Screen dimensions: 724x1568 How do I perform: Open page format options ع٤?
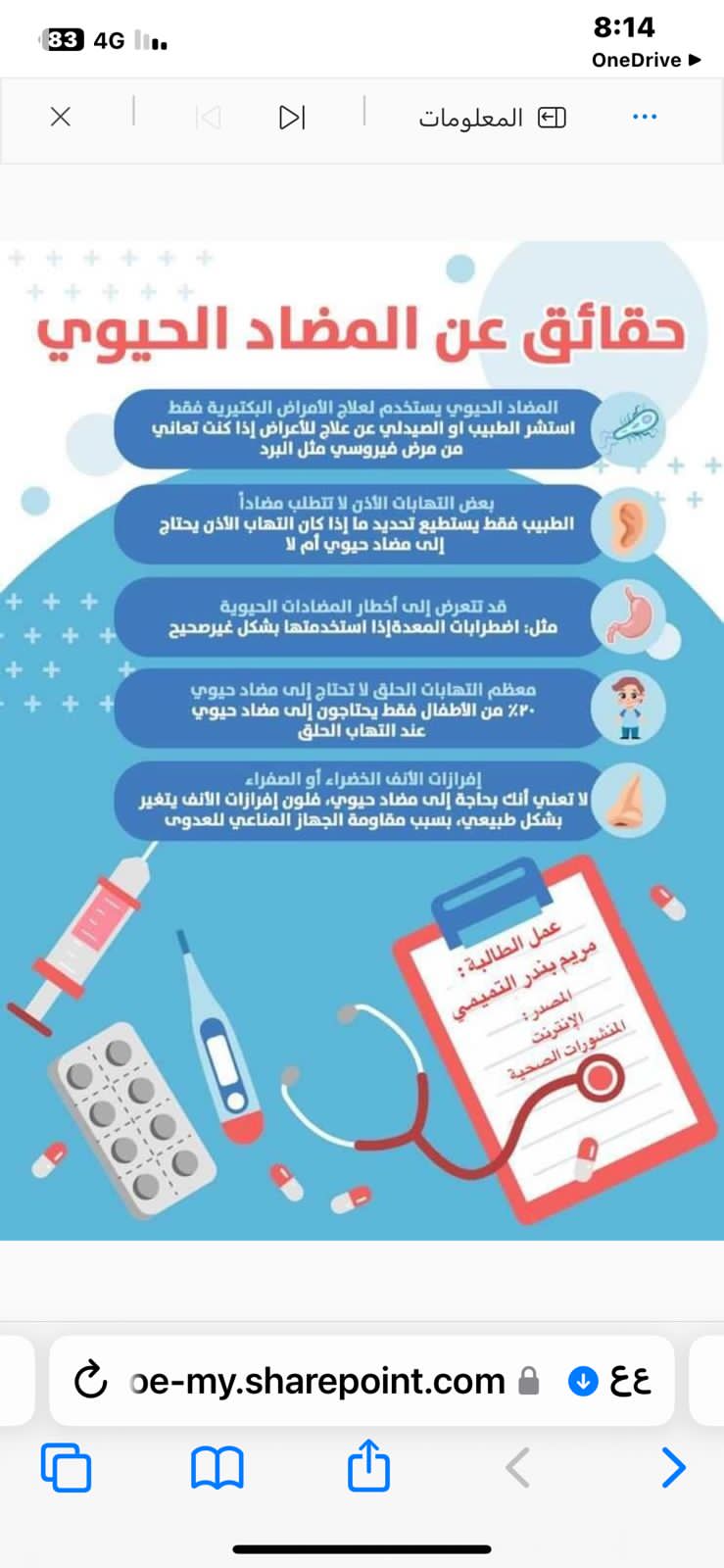630,1381
